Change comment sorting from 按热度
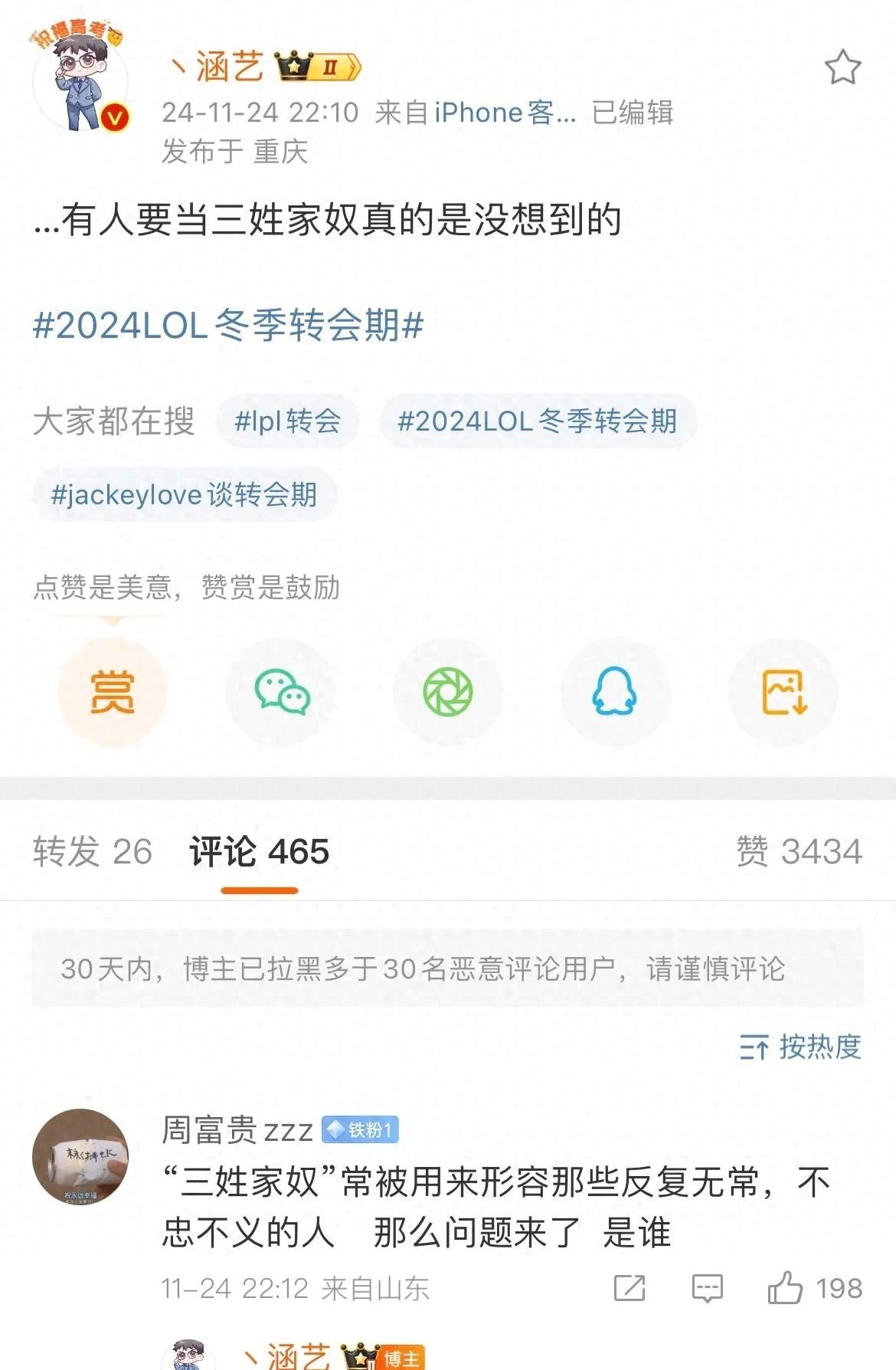Screen dimensions: 896x1370 click(800, 1046)
